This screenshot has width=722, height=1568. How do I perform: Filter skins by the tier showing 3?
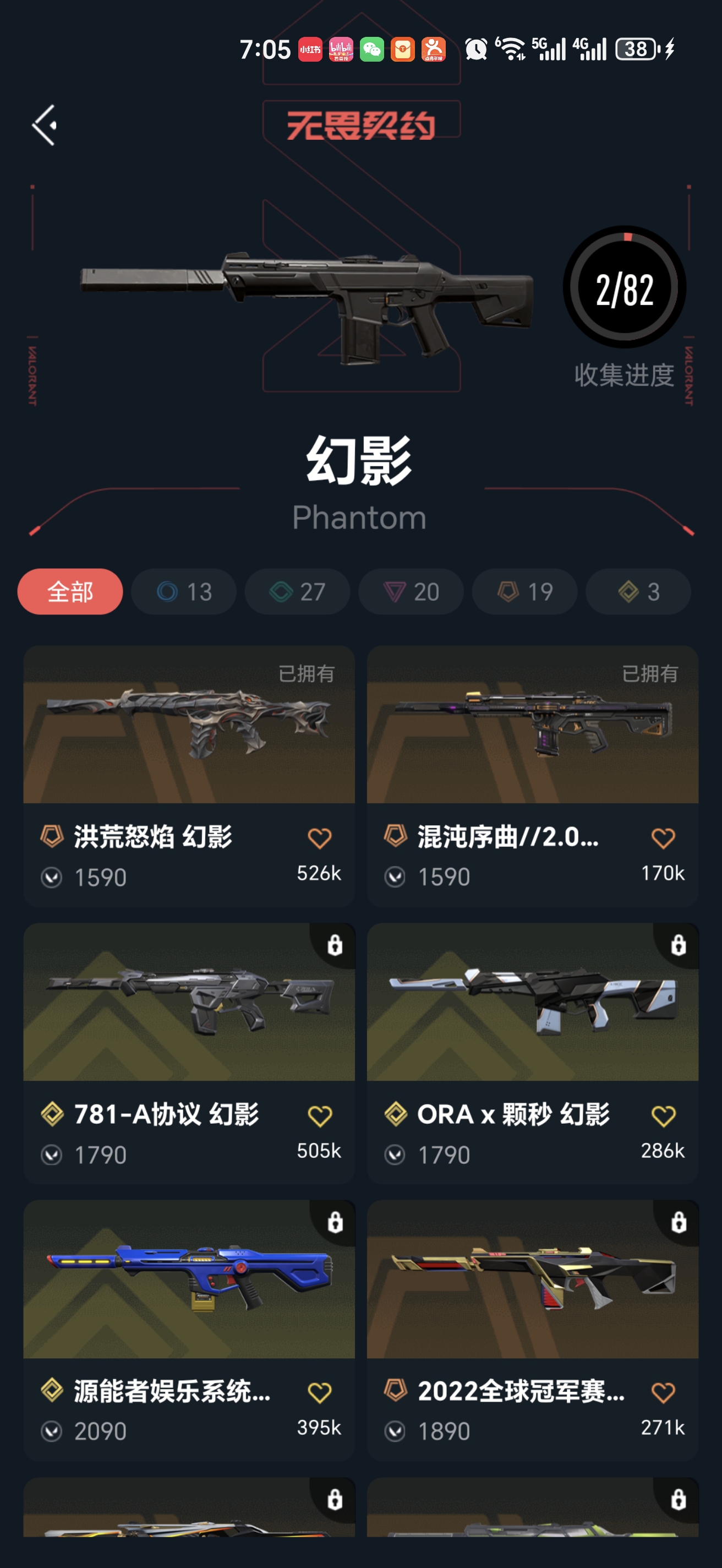tap(638, 592)
